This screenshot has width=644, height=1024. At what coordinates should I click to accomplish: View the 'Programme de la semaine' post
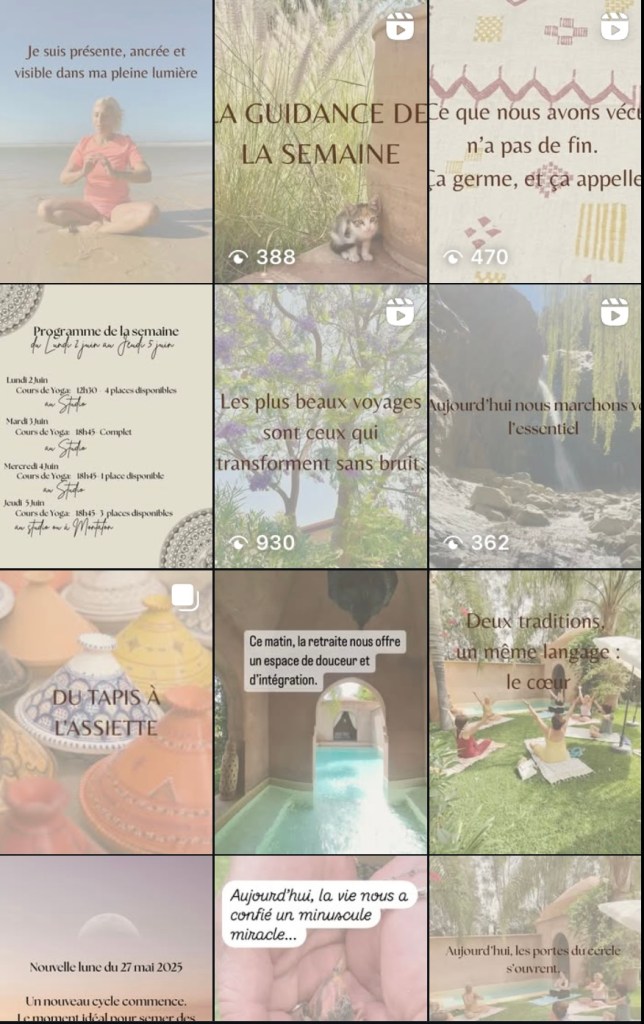point(106,427)
